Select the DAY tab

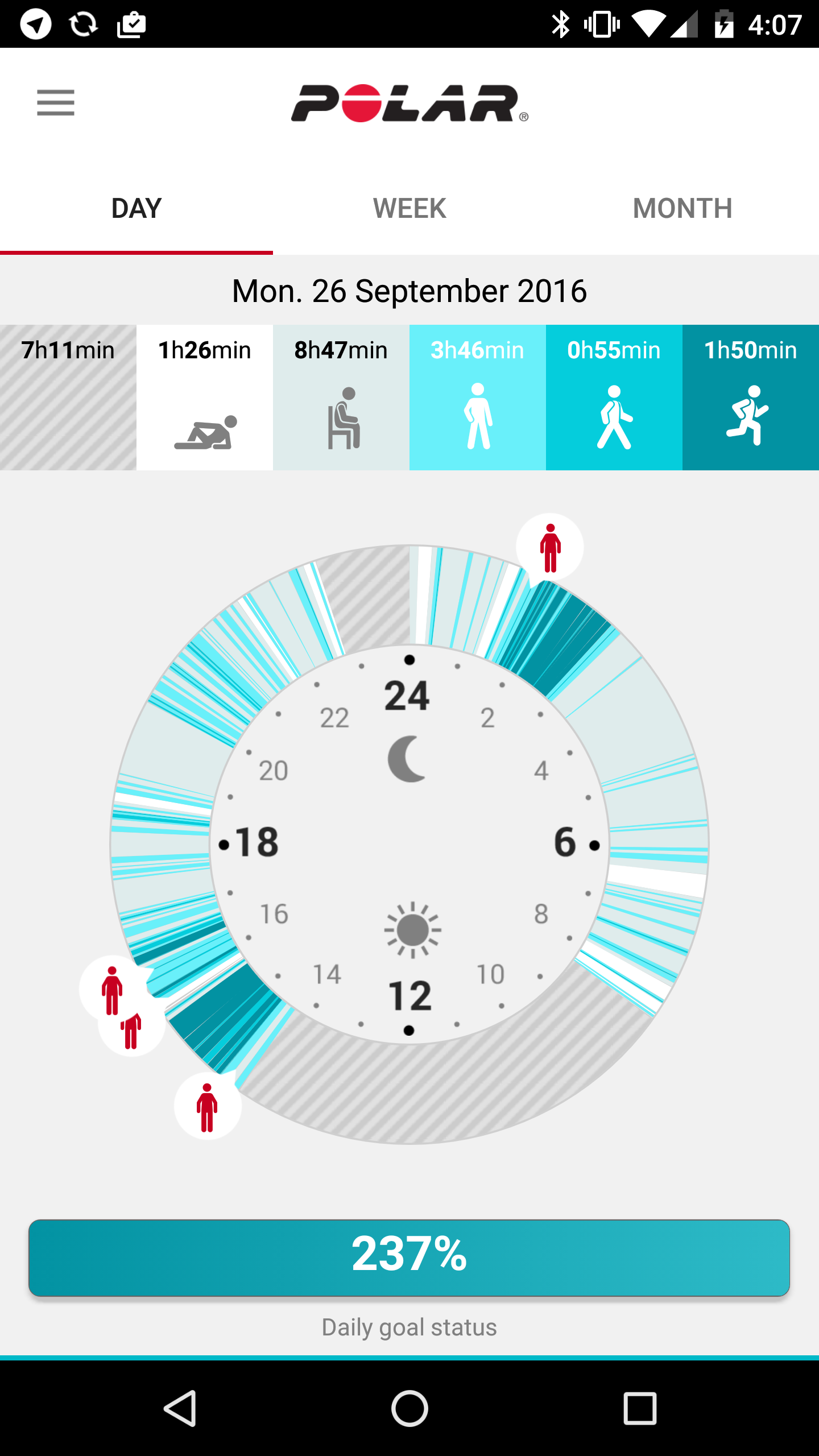point(136,208)
